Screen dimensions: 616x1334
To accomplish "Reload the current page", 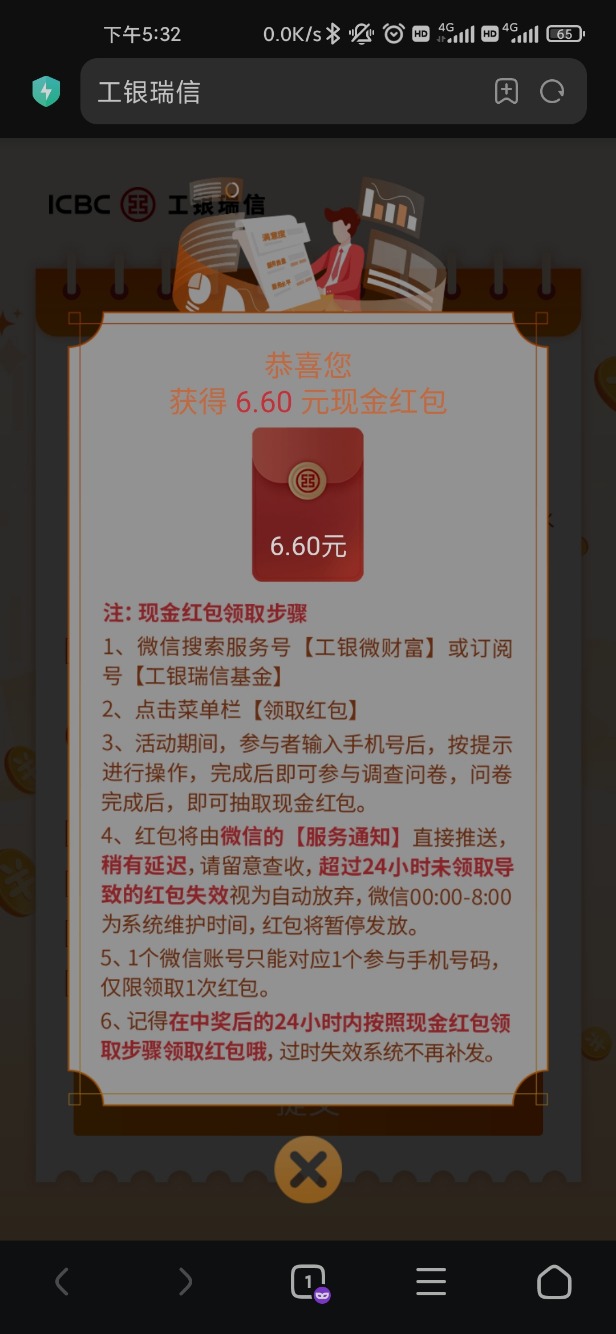I will pyautogui.click(x=552, y=92).
